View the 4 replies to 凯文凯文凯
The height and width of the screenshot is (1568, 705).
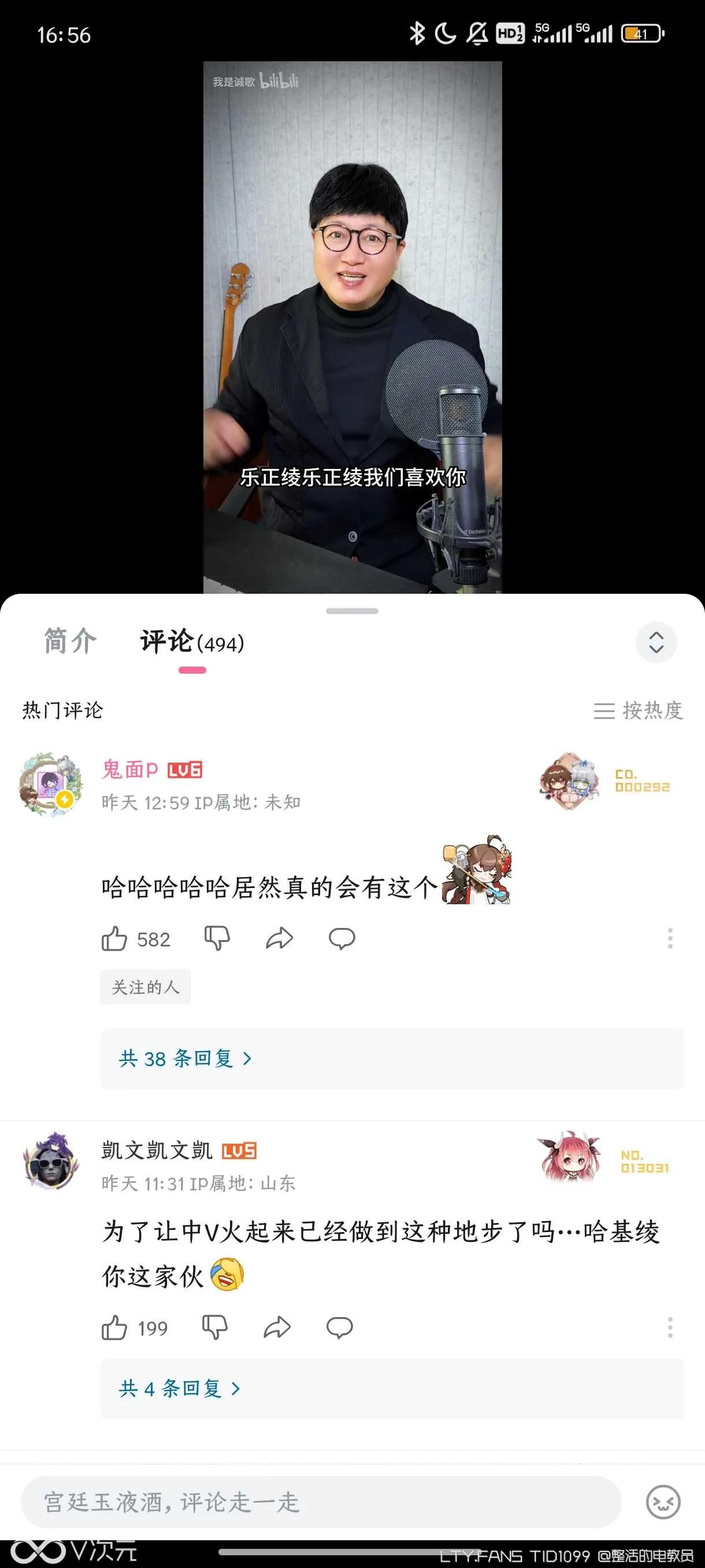(179, 1388)
